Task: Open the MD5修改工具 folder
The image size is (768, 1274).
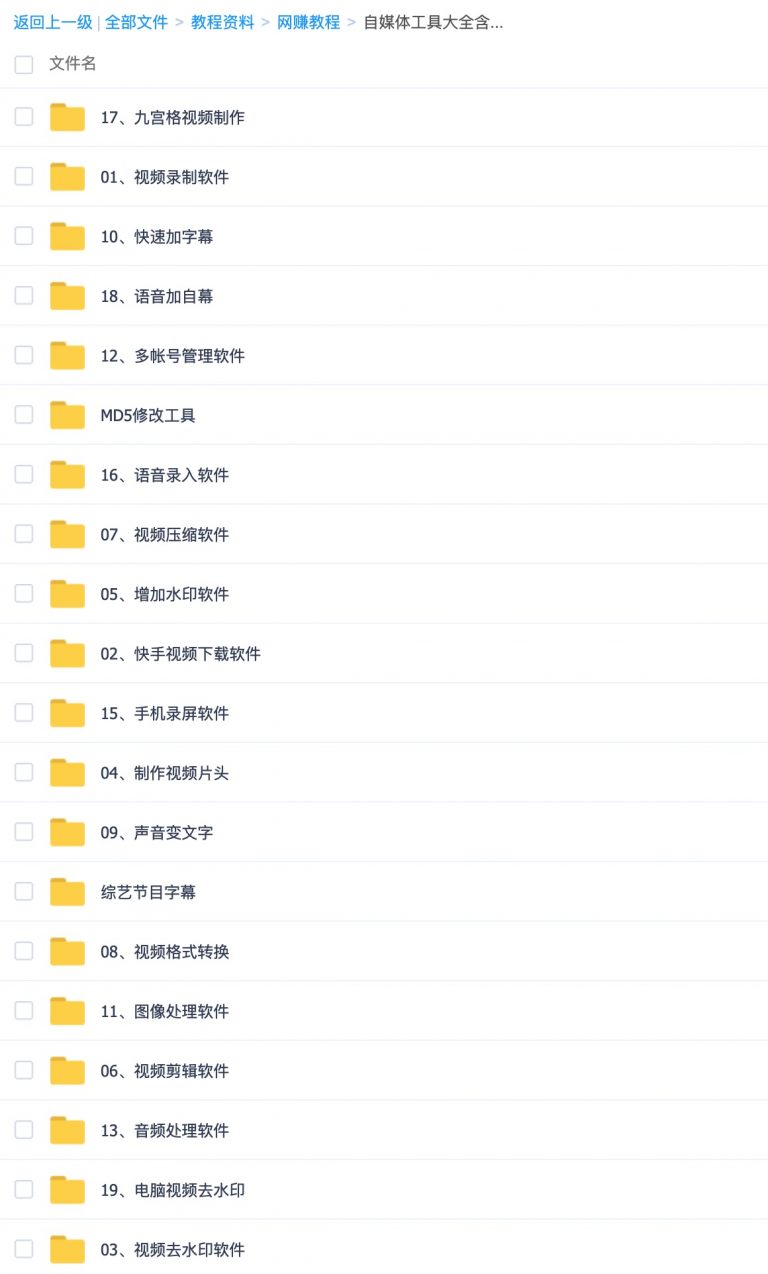Action: [148, 416]
